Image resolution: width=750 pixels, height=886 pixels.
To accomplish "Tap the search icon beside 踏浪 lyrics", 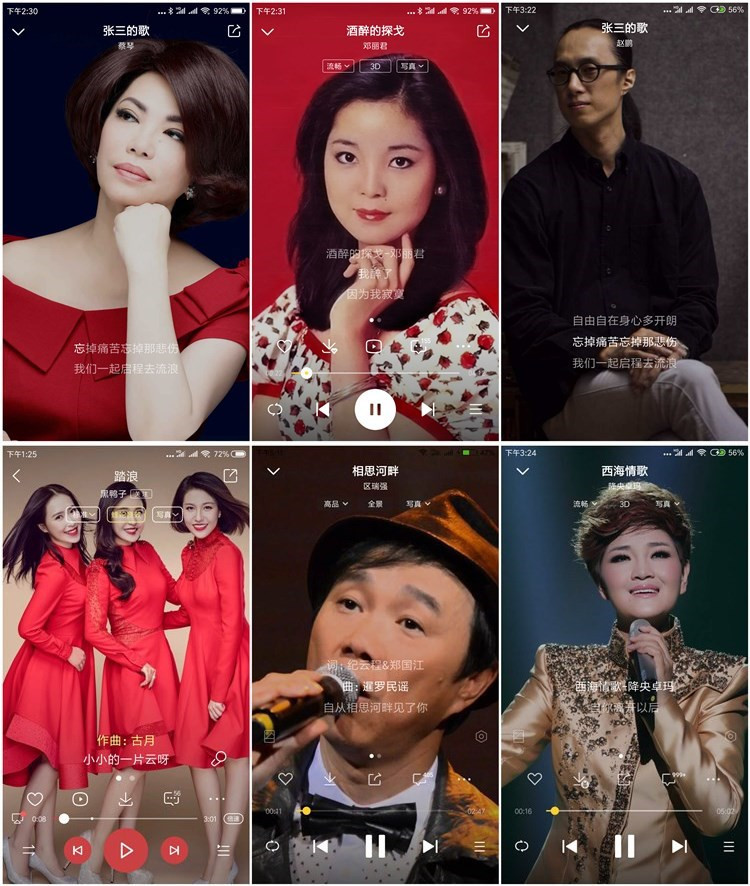I will (x=218, y=759).
